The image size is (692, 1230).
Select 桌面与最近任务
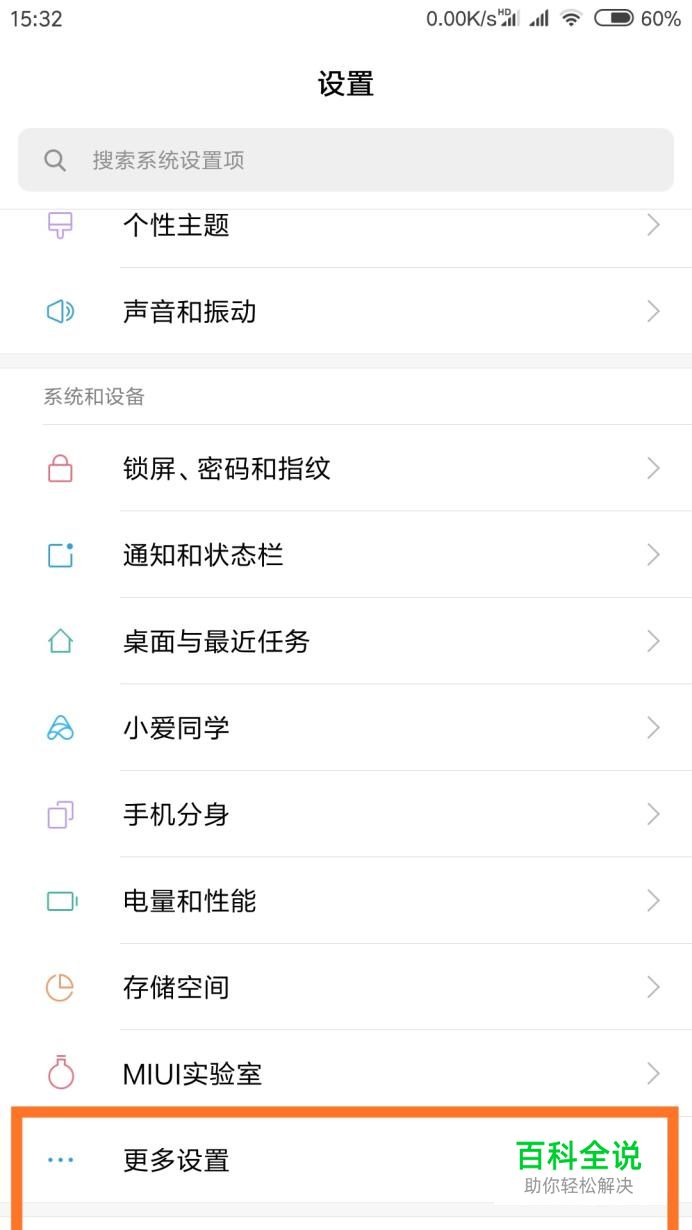coord(346,641)
